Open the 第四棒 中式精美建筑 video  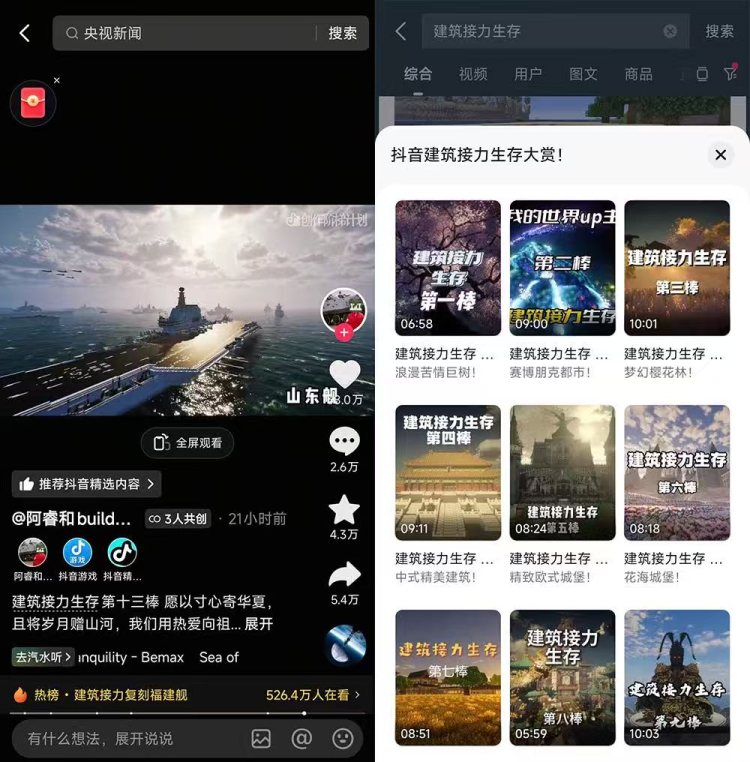tap(448, 472)
